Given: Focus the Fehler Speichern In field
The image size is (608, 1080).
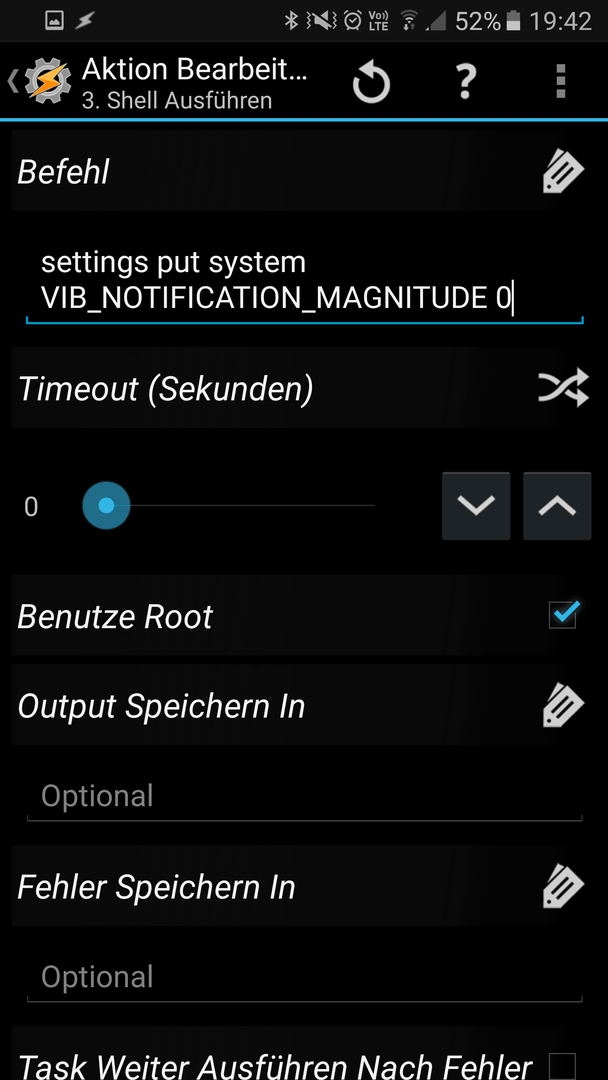Looking at the screenshot, I should 304,977.
